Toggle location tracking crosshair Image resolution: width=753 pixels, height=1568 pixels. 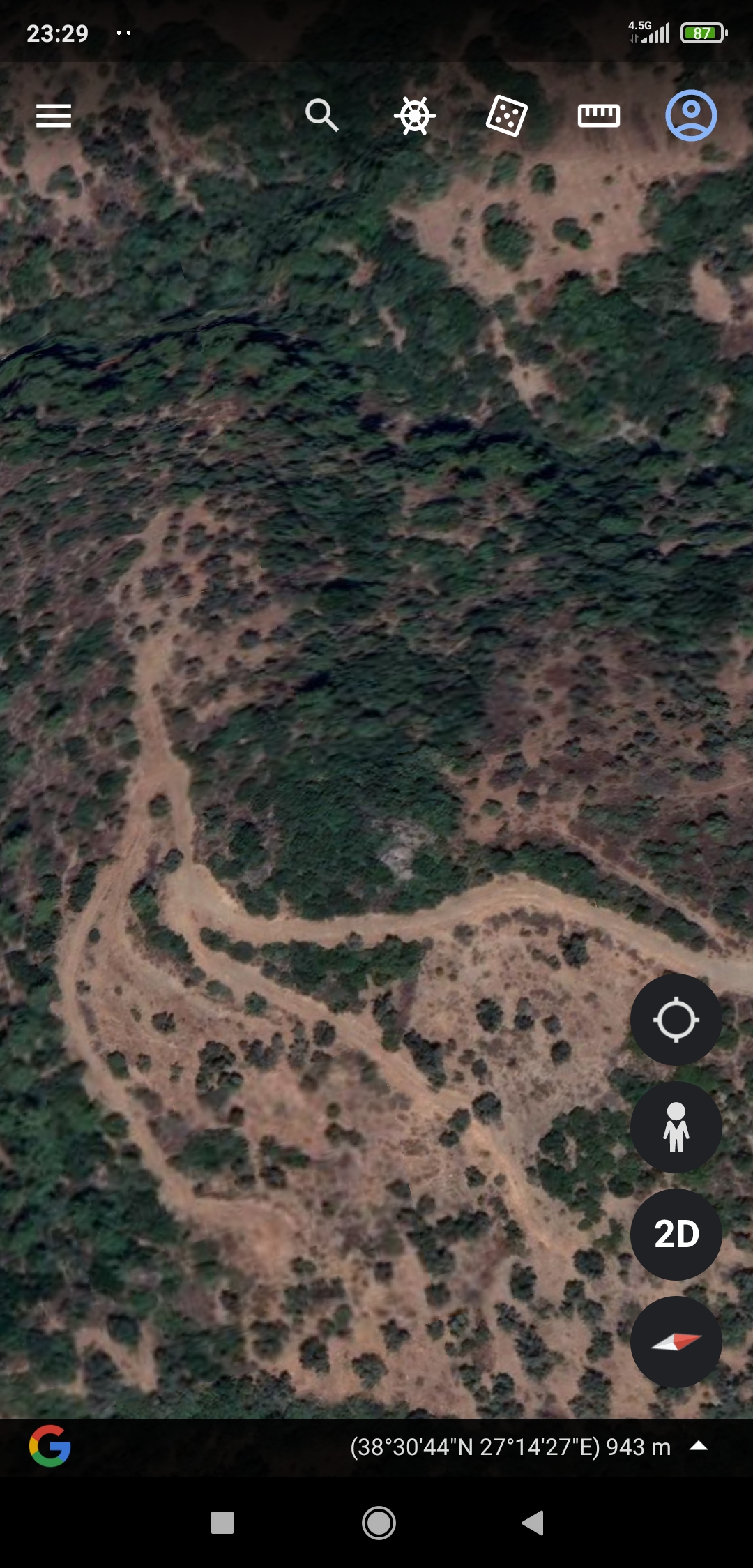coord(675,1020)
